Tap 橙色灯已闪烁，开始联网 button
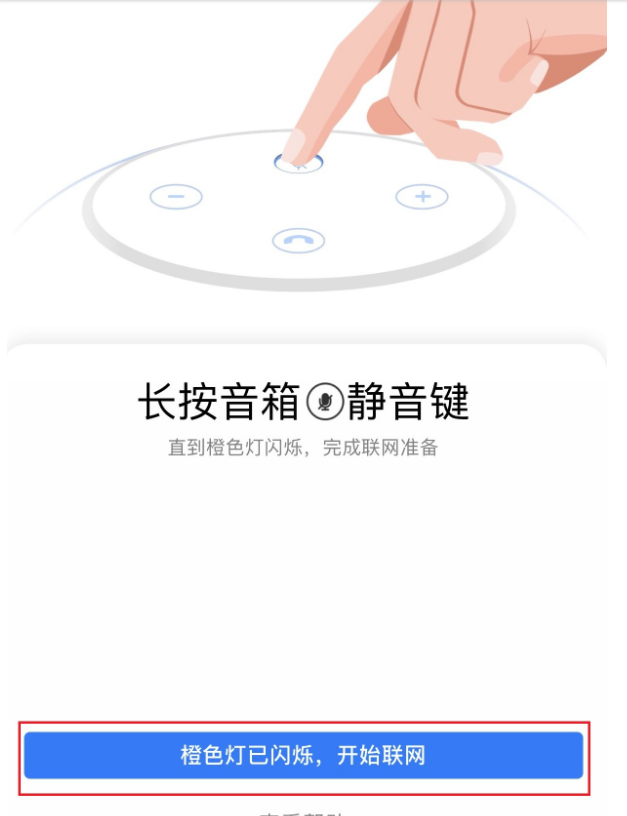 point(303,755)
